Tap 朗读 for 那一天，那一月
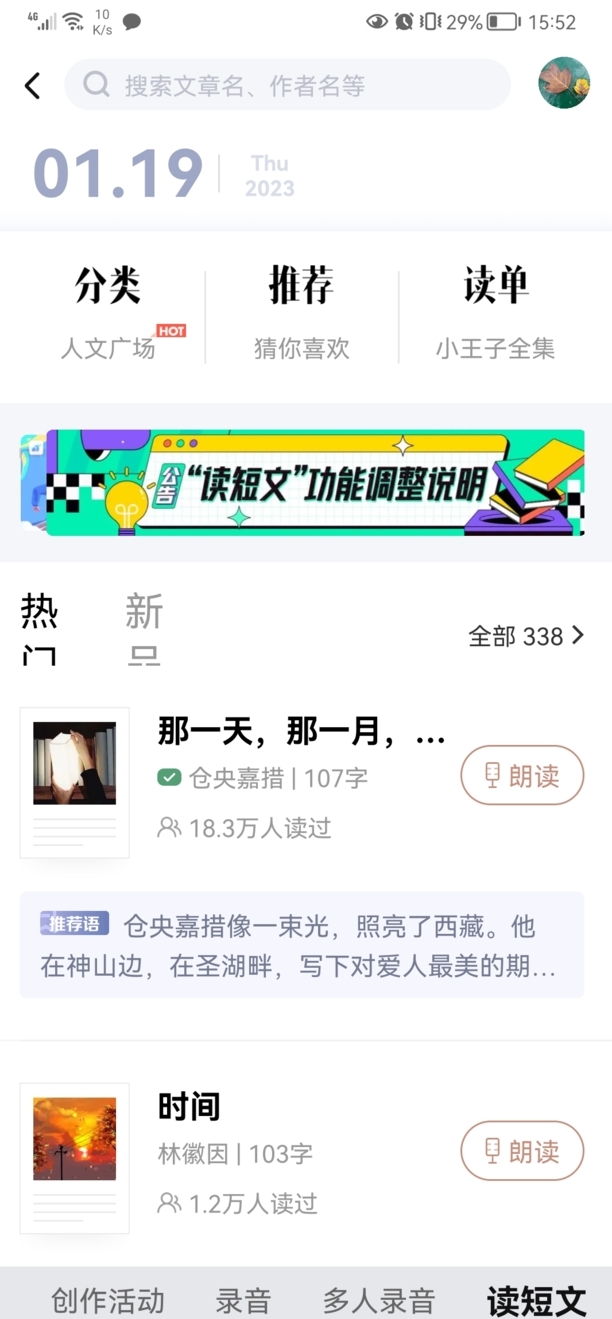Screen dimensions: 612x1319 pyautogui.click(x=522, y=775)
